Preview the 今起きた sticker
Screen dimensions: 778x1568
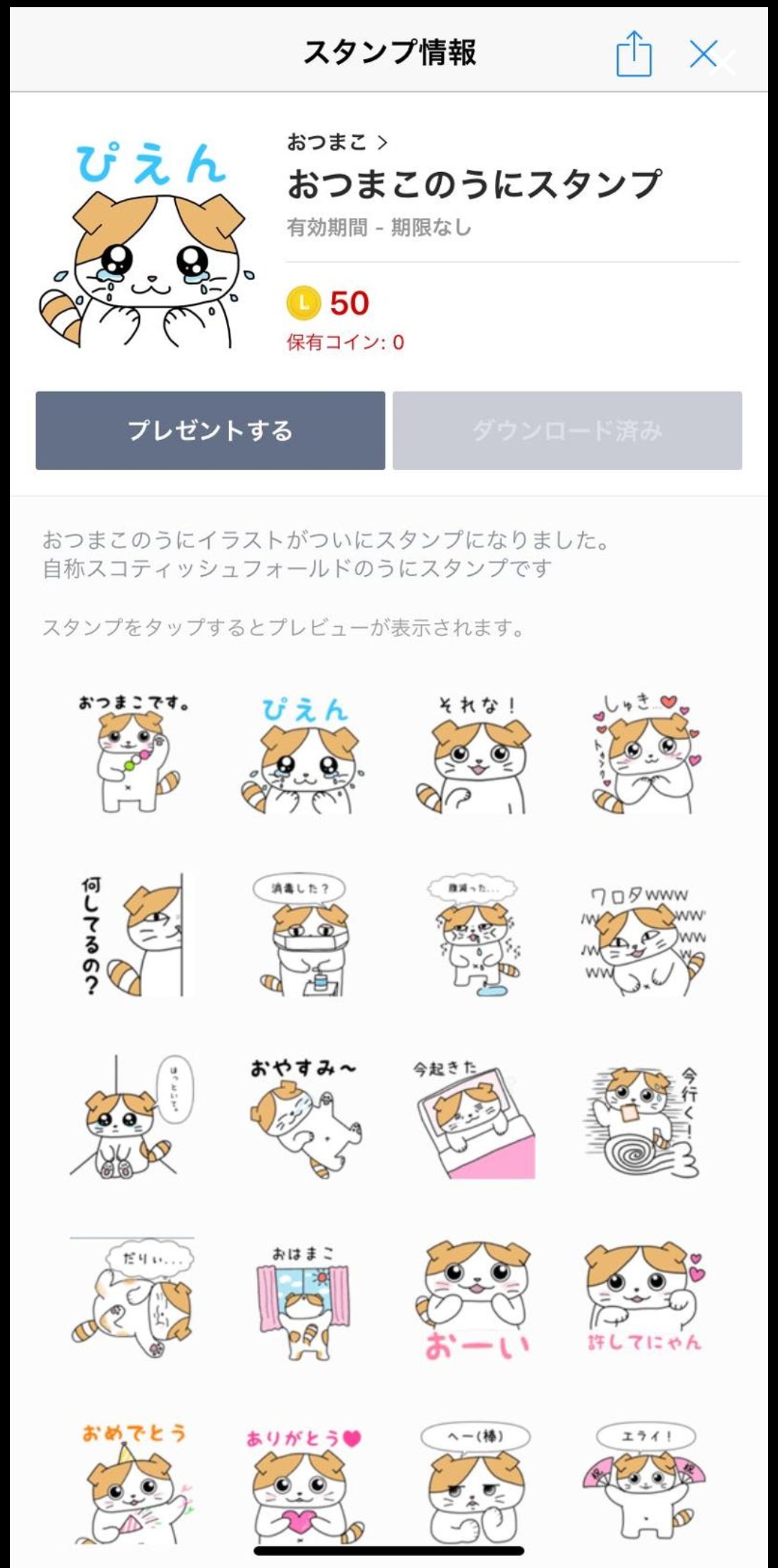coord(475,1117)
